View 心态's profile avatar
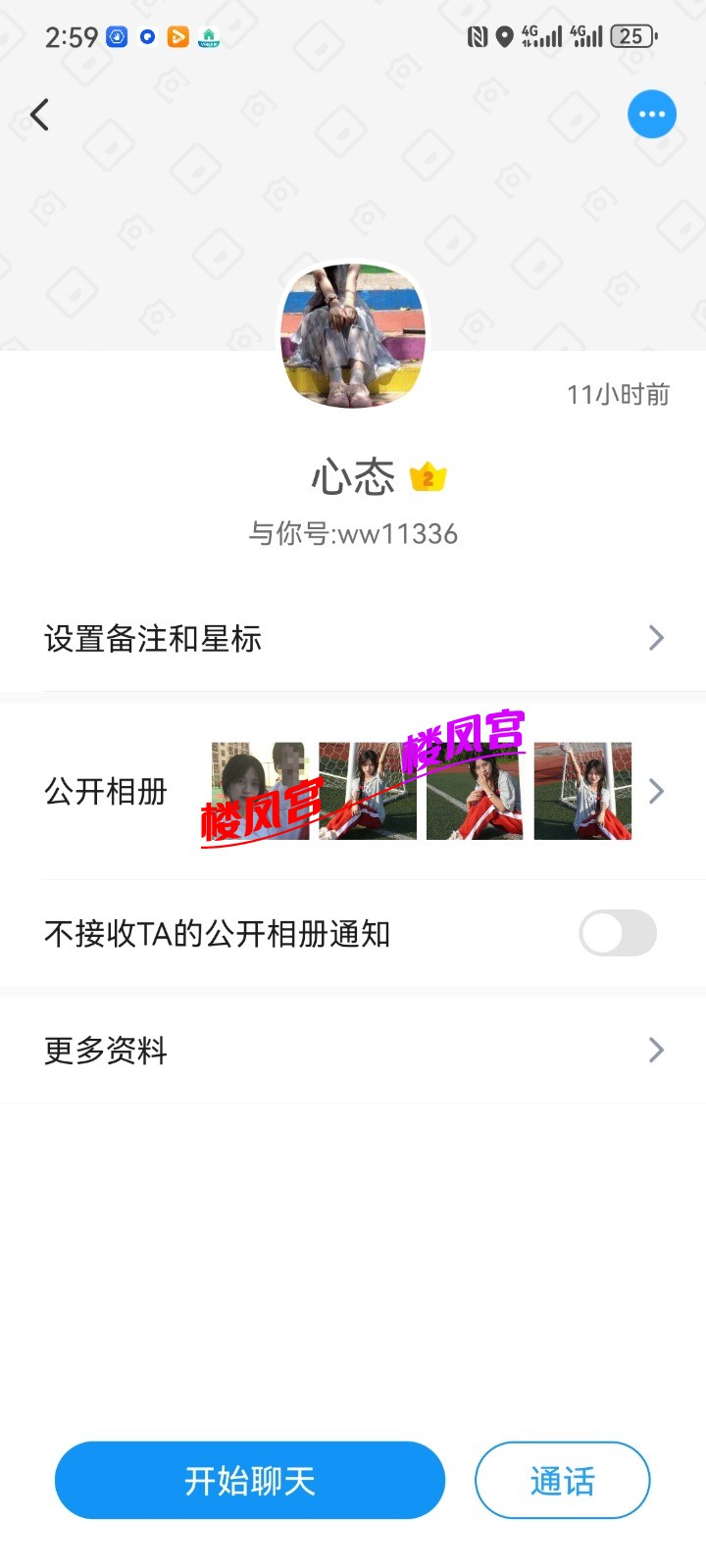 [353, 335]
